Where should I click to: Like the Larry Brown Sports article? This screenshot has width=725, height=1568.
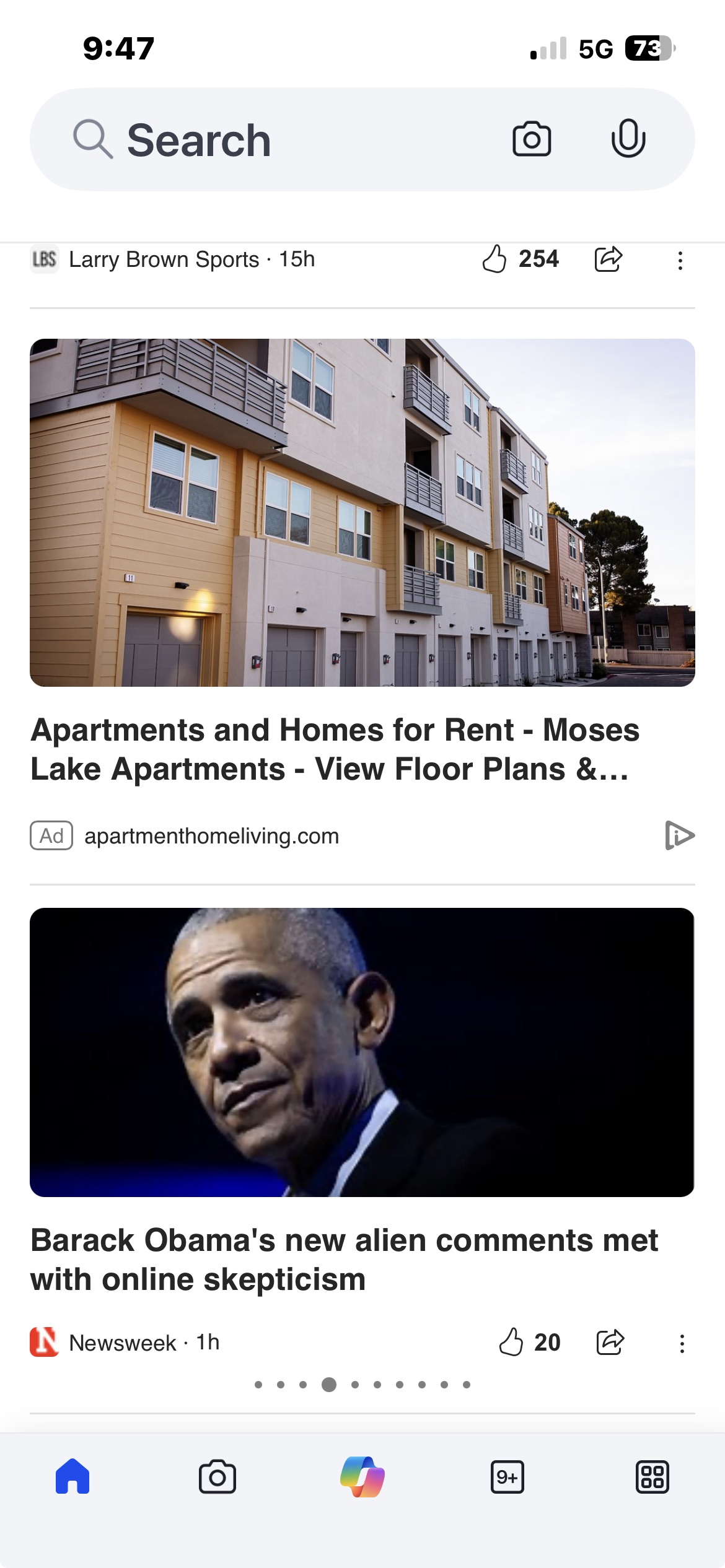(494, 259)
